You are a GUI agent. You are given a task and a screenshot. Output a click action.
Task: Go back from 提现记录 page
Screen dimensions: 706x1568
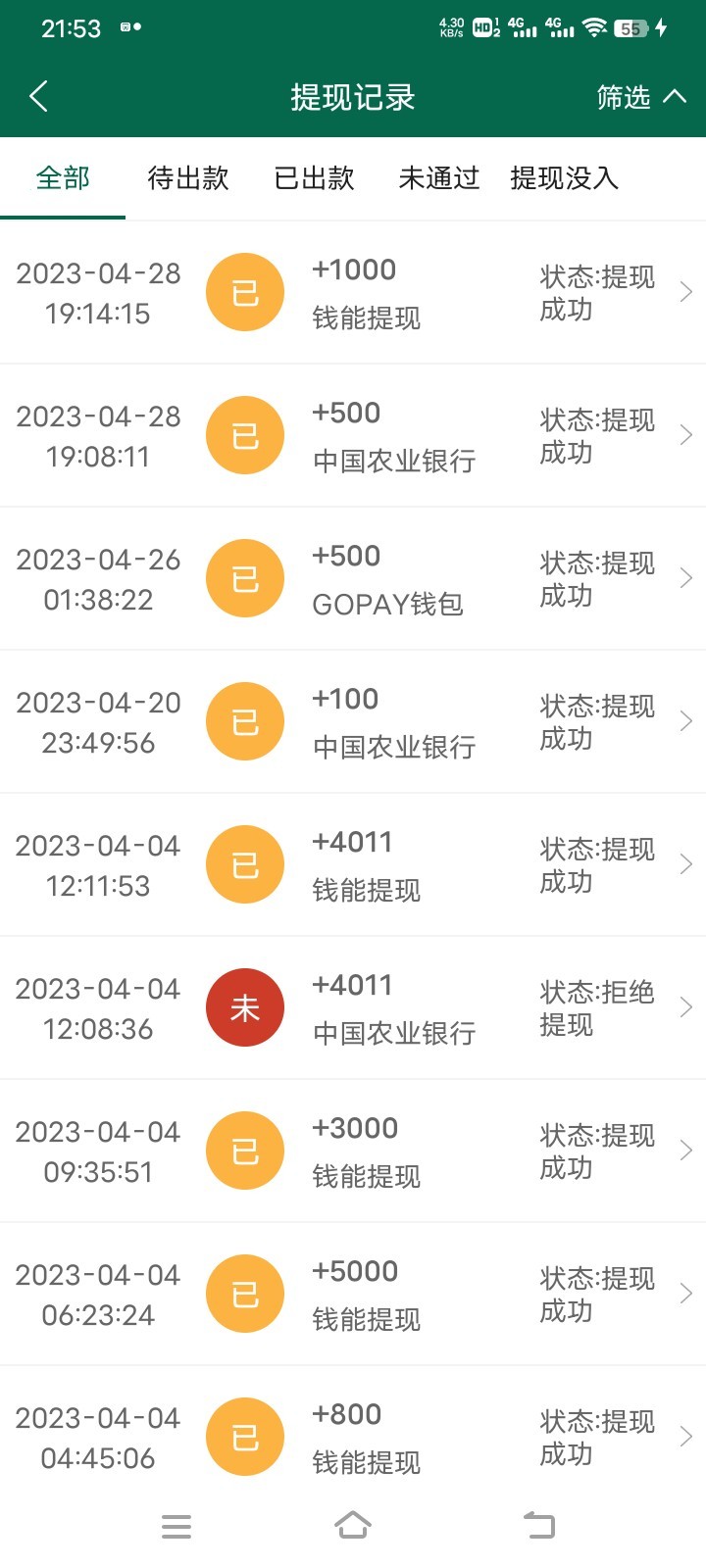tap(39, 97)
